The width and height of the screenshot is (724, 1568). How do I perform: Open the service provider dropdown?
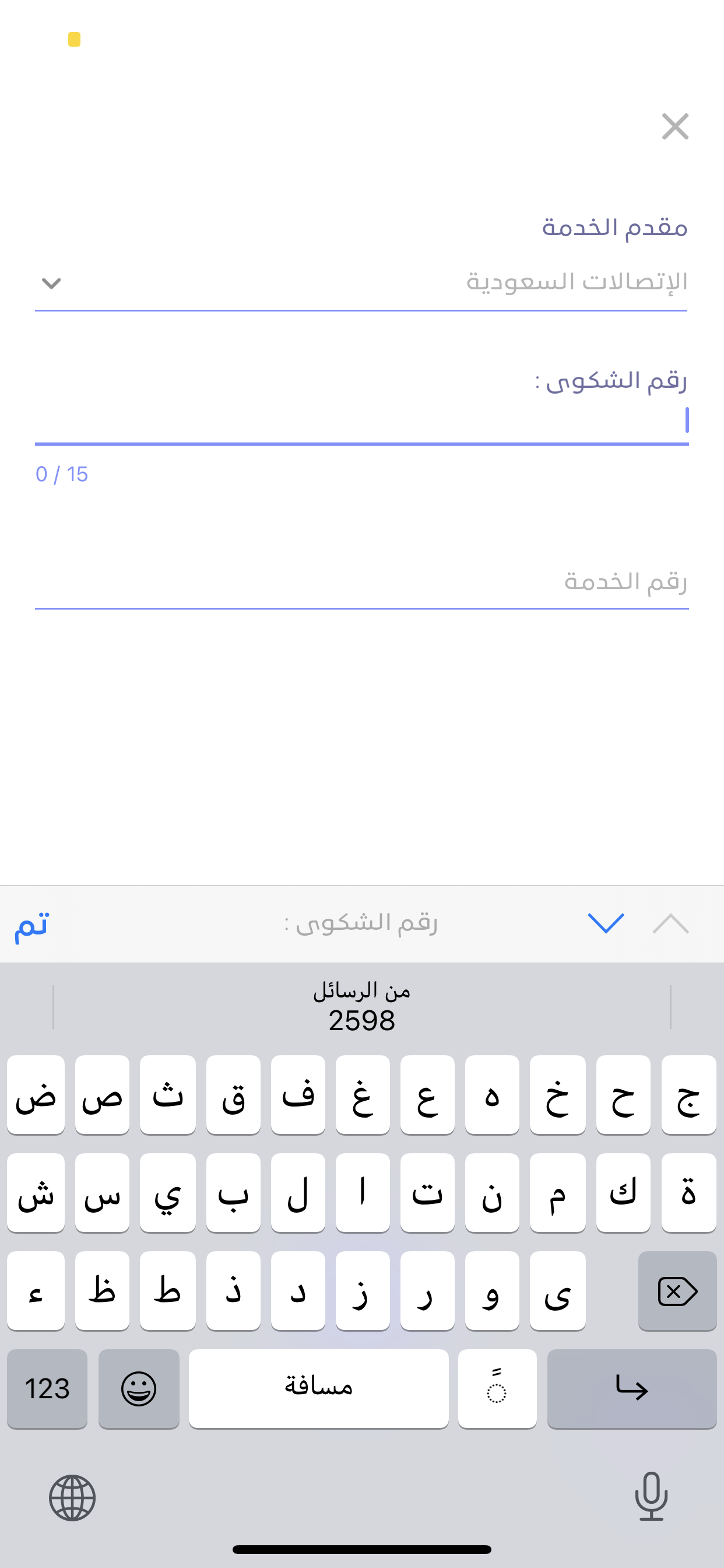[x=361, y=283]
